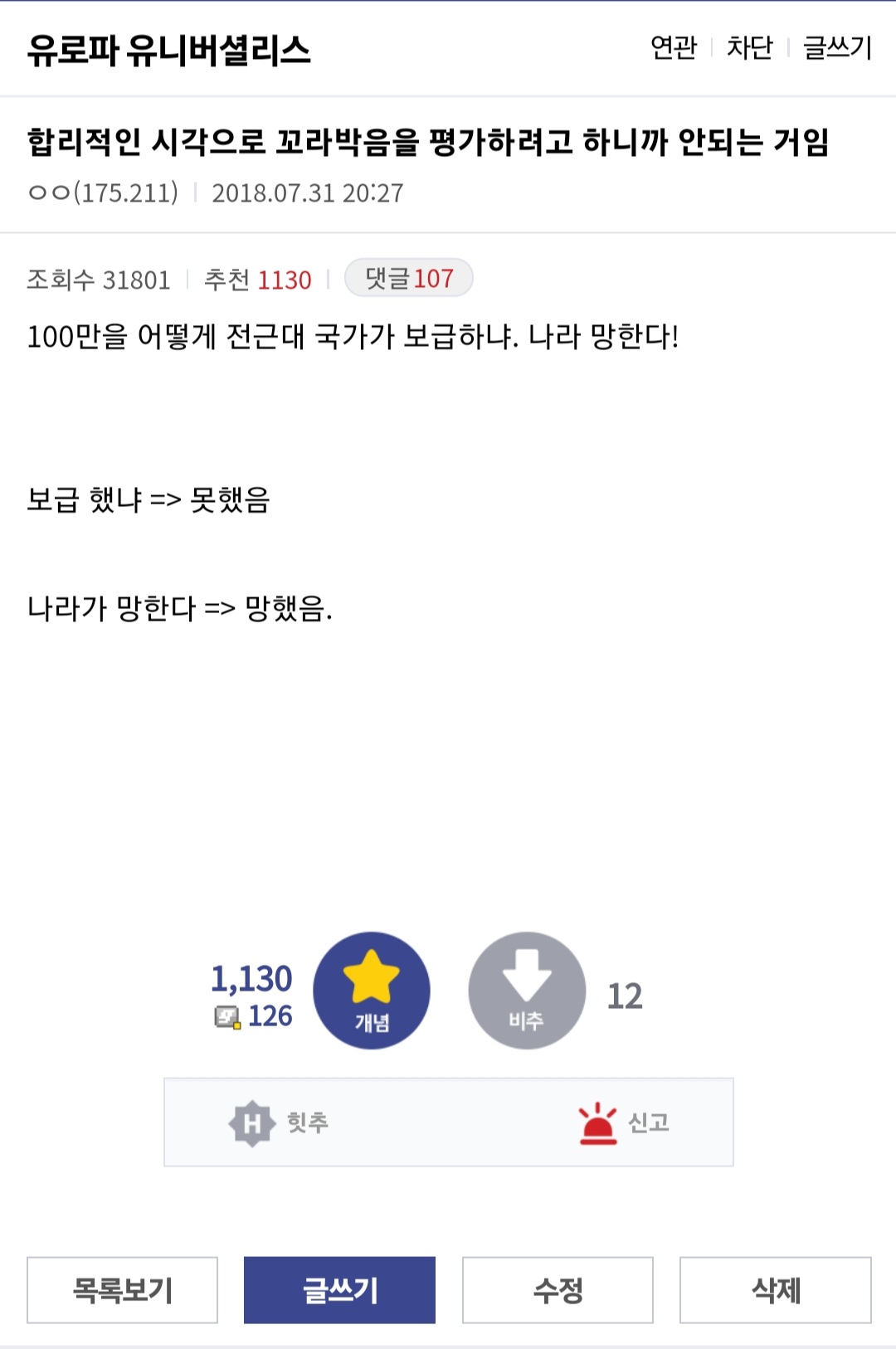Write a new post with blue 글쓰기 button
This screenshot has width=896, height=1349.
tap(339, 1290)
